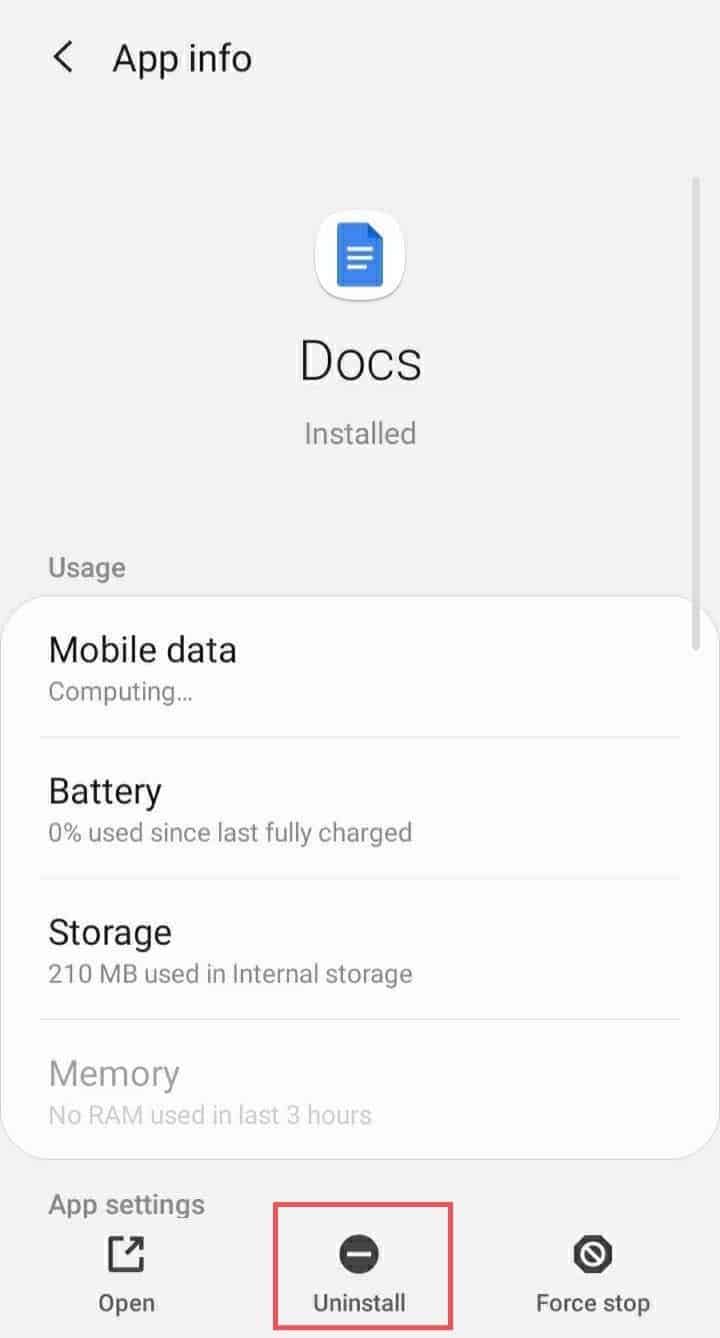
Task: Open the Storage details showing 210 MB
Action: (360, 950)
